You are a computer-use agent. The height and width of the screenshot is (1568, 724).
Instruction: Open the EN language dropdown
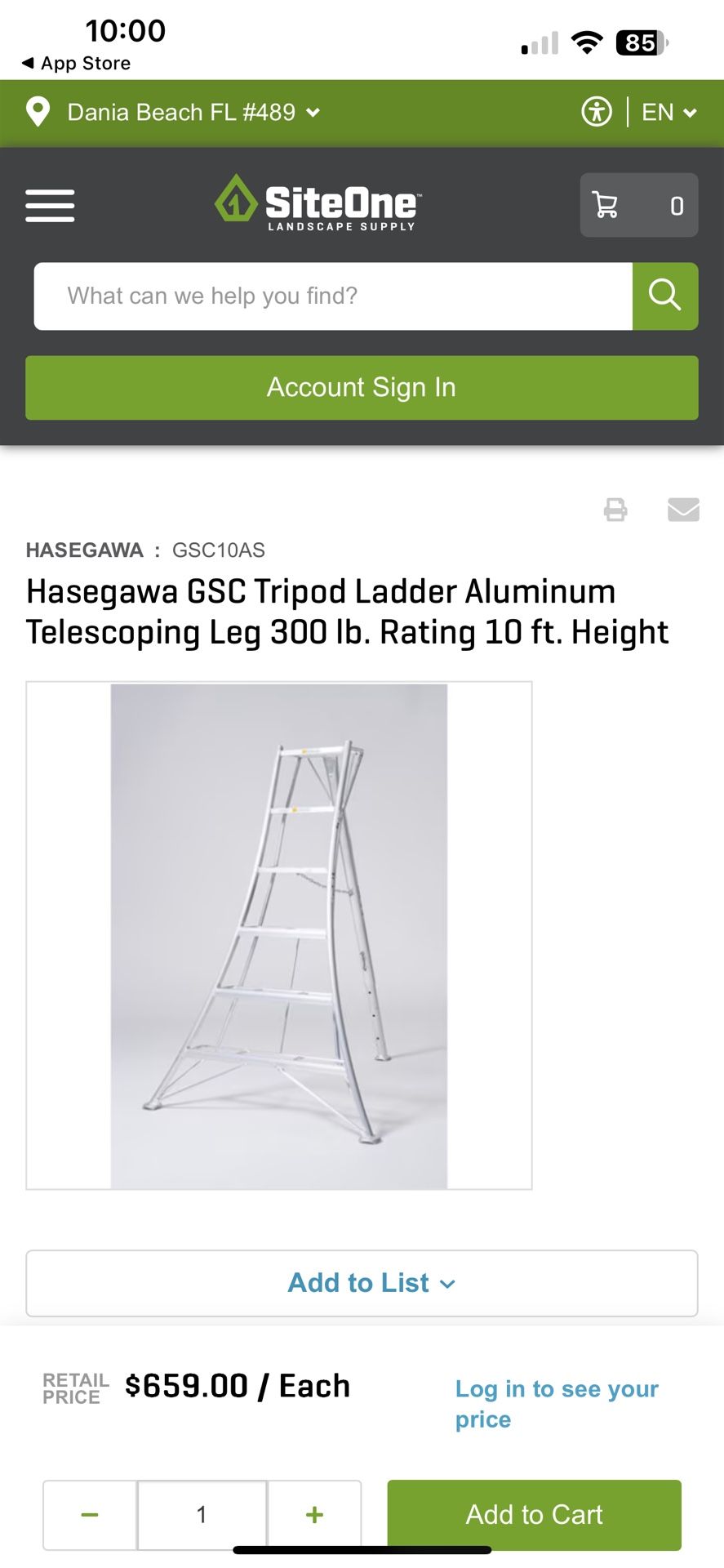point(668,112)
